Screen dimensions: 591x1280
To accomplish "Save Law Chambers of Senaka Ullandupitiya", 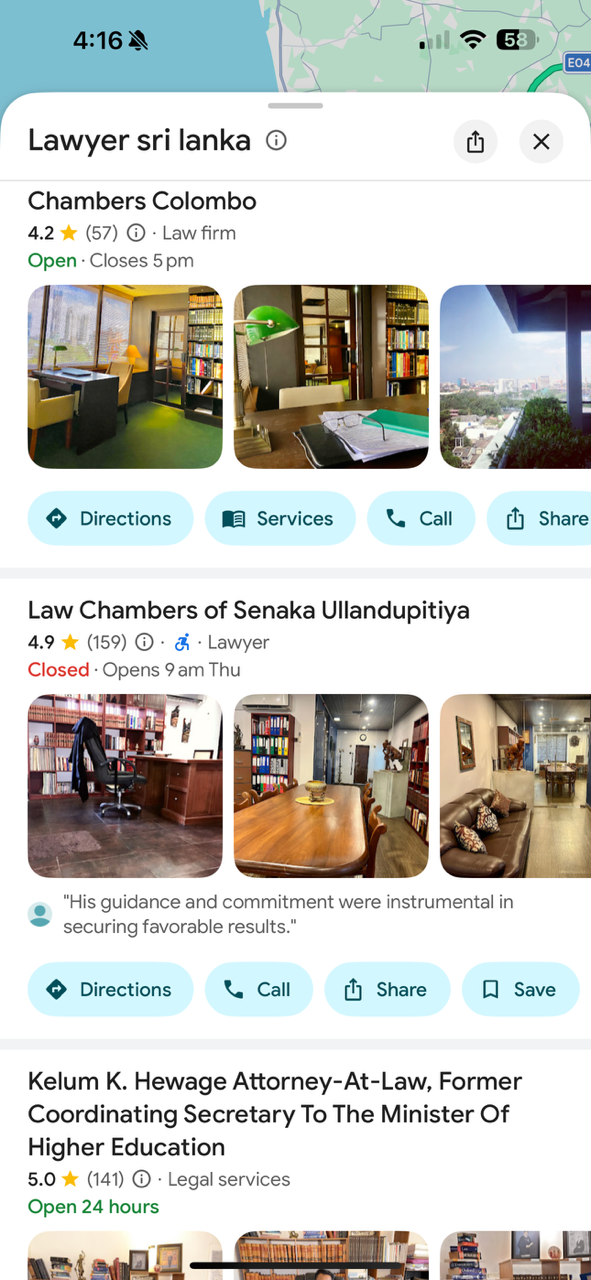I will pos(520,989).
